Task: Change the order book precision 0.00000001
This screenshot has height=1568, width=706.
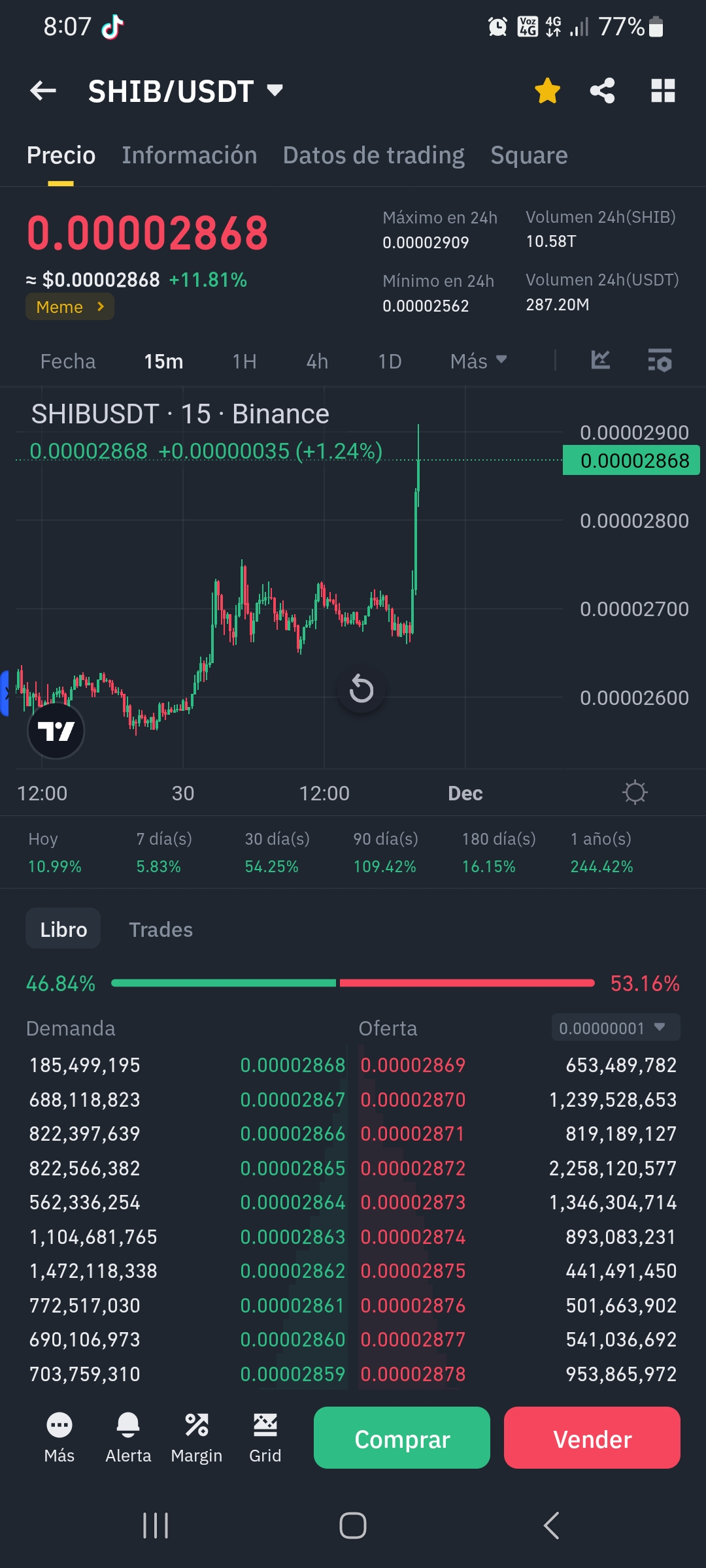Action: pos(615,1028)
